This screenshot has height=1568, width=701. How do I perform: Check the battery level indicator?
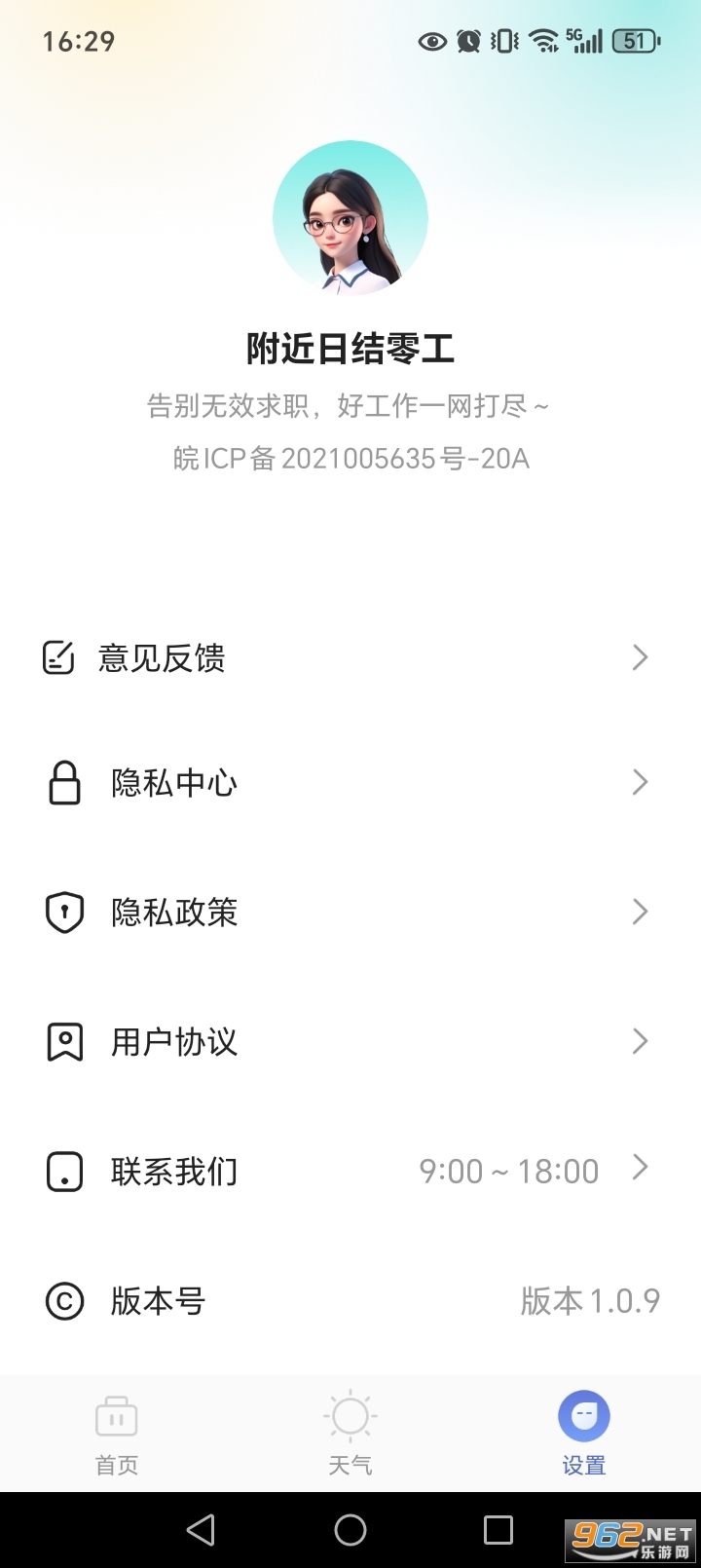pos(633,40)
